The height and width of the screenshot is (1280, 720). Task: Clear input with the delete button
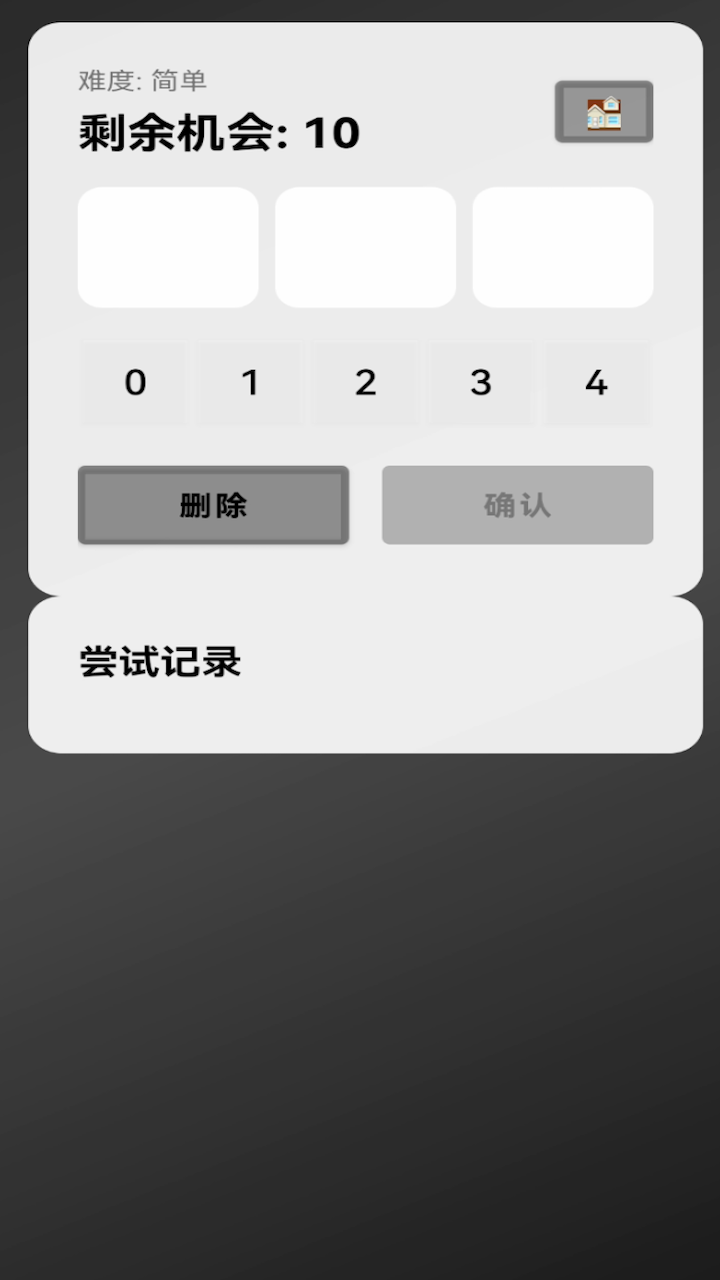tap(213, 505)
